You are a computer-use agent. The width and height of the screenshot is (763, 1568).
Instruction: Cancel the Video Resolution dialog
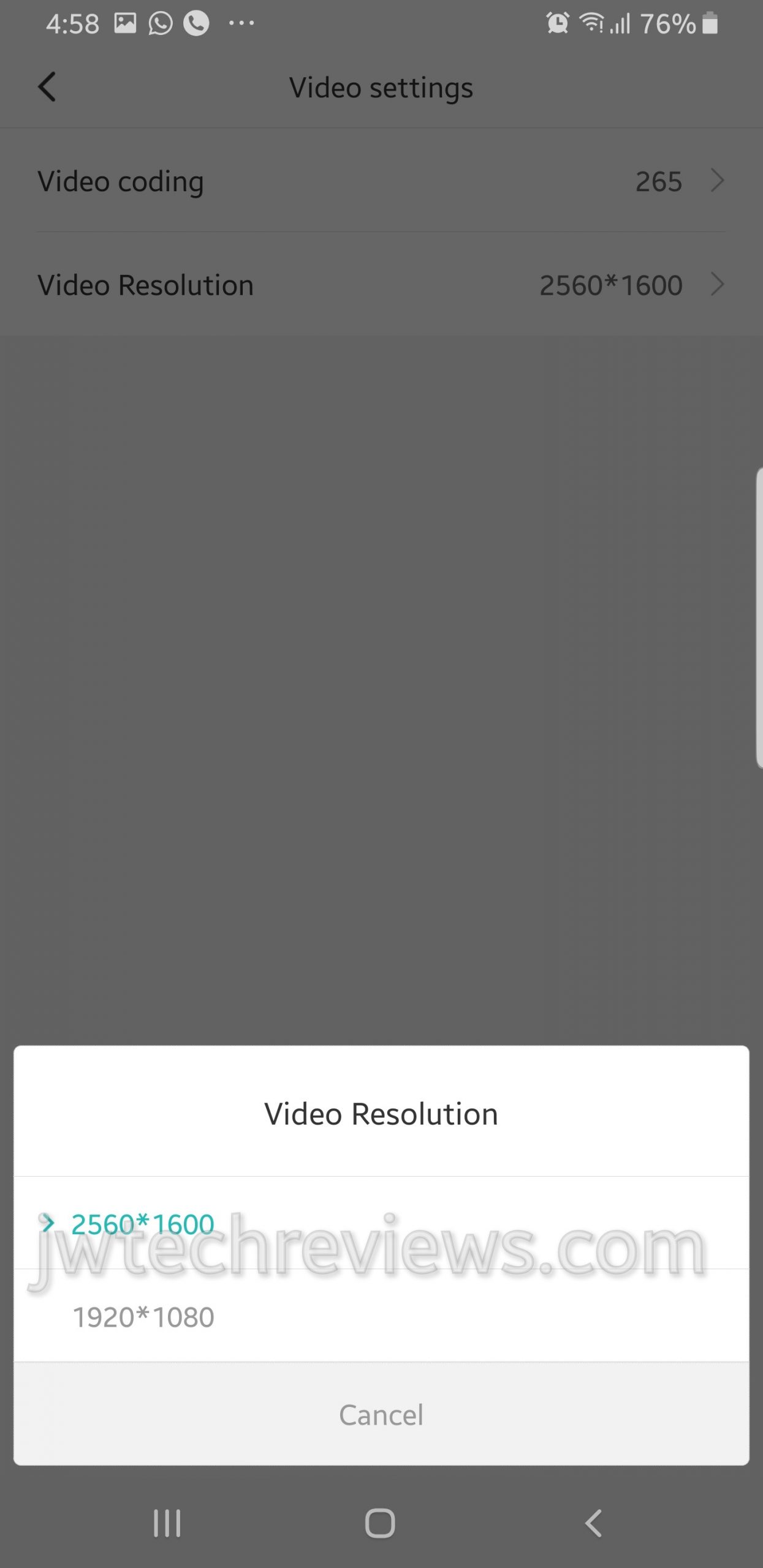pos(381,1415)
